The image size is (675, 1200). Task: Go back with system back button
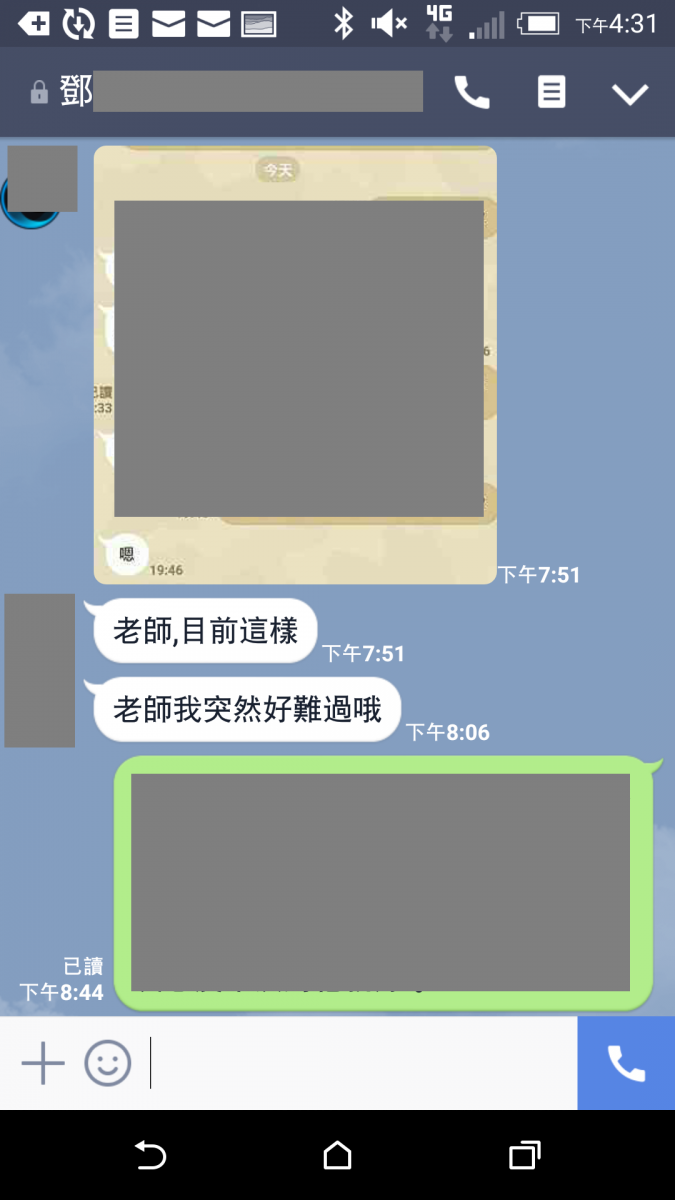click(150, 1156)
